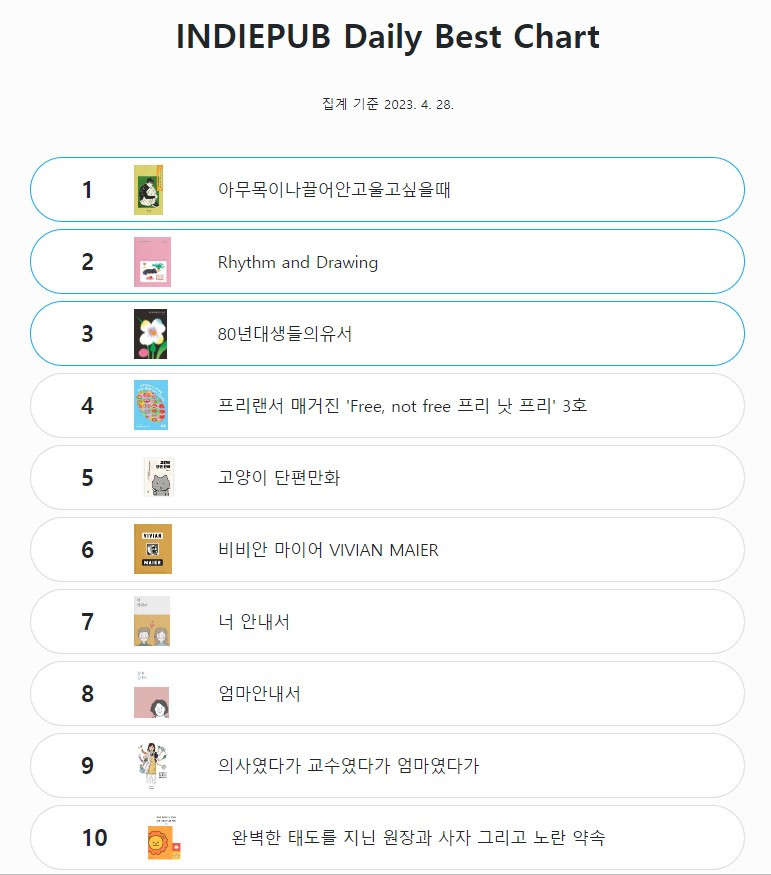The width and height of the screenshot is (771, 875).
Task: Click the illustrated cover of rank 9 book
Action: pyautogui.click(x=148, y=765)
